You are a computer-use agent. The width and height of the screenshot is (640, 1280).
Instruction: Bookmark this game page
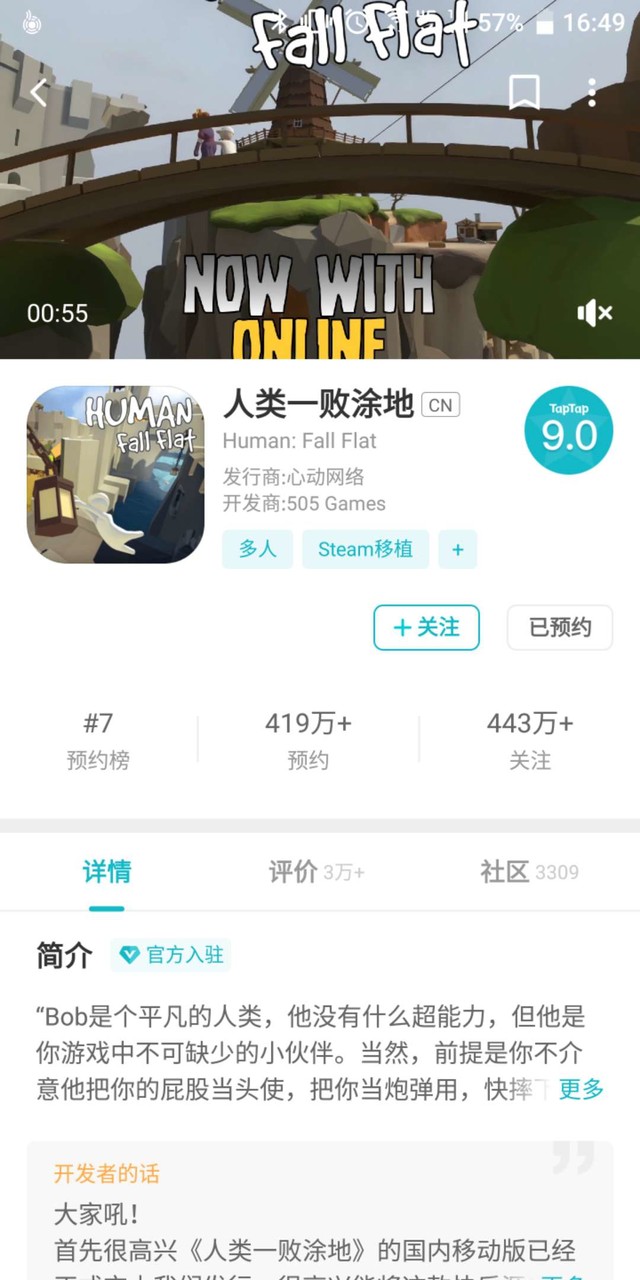pos(524,93)
